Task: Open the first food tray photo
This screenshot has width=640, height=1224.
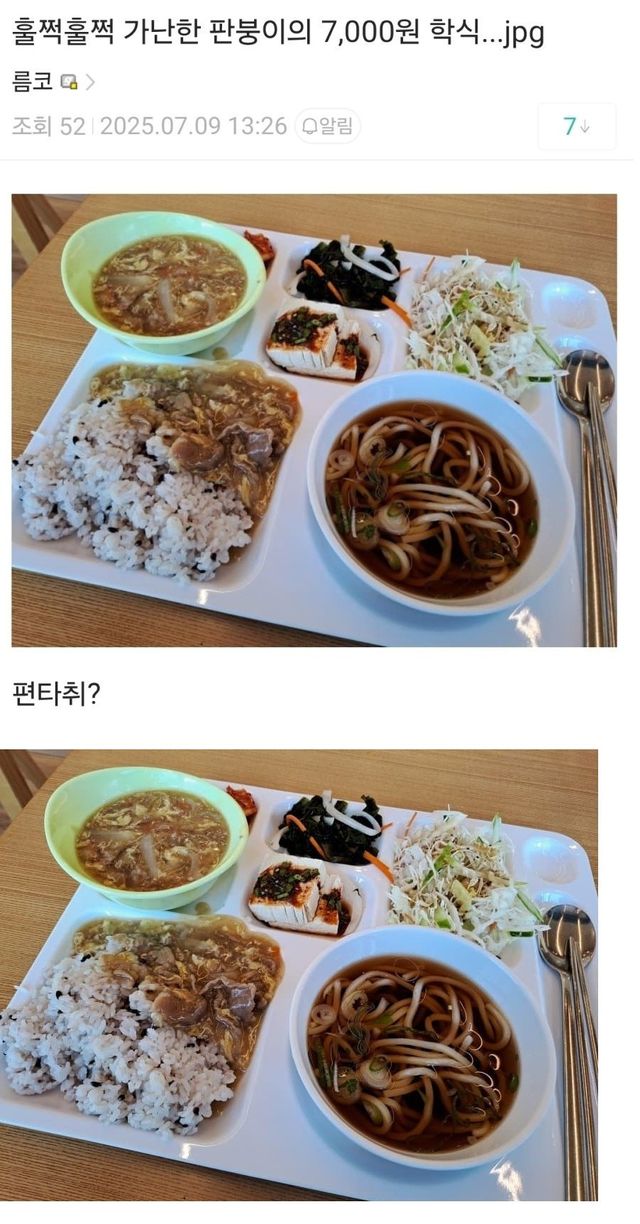Action: pyautogui.click(x=313, y=420)
